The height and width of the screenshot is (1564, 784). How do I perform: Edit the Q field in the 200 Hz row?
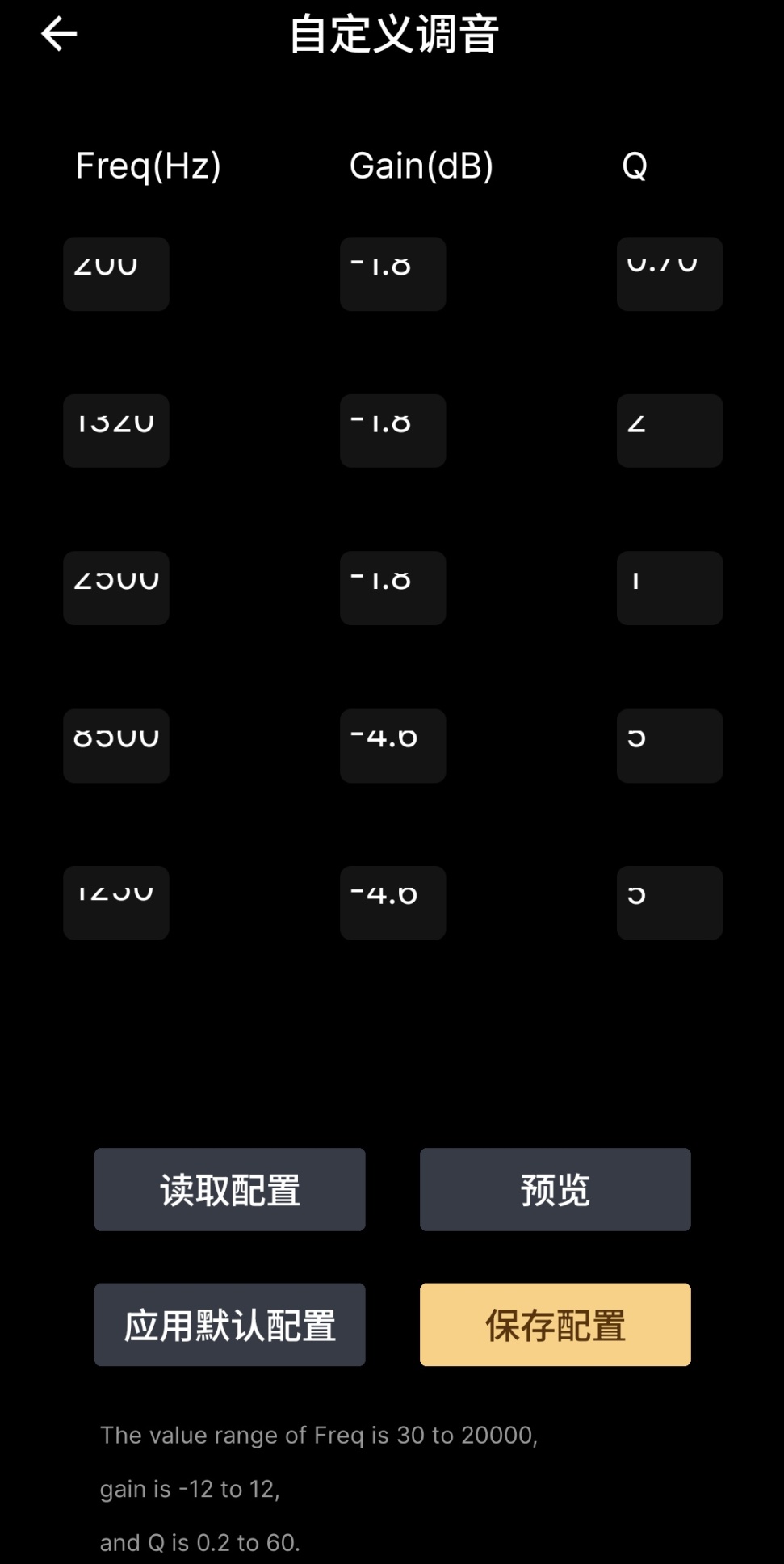[669, 274]
